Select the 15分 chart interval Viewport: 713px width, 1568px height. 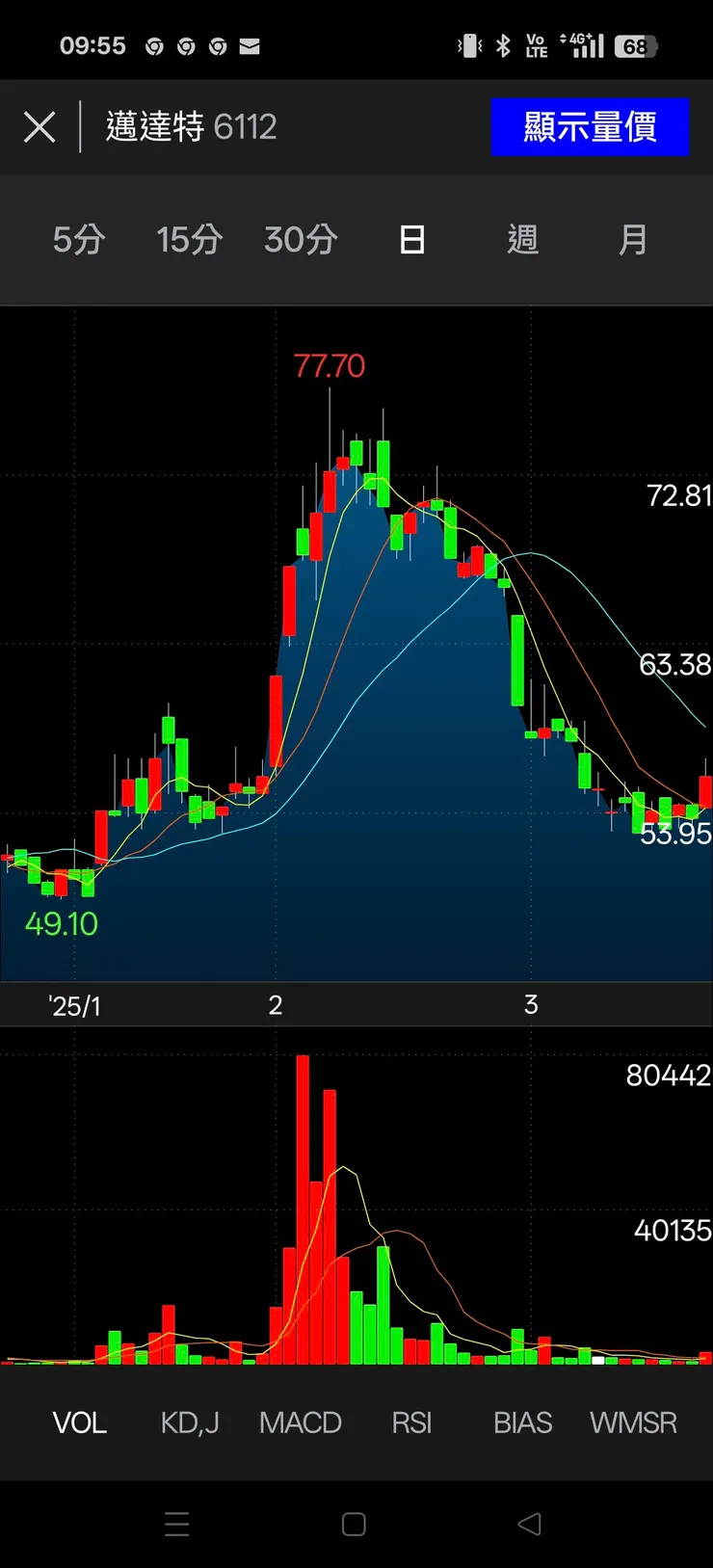[x=189, y=239]
